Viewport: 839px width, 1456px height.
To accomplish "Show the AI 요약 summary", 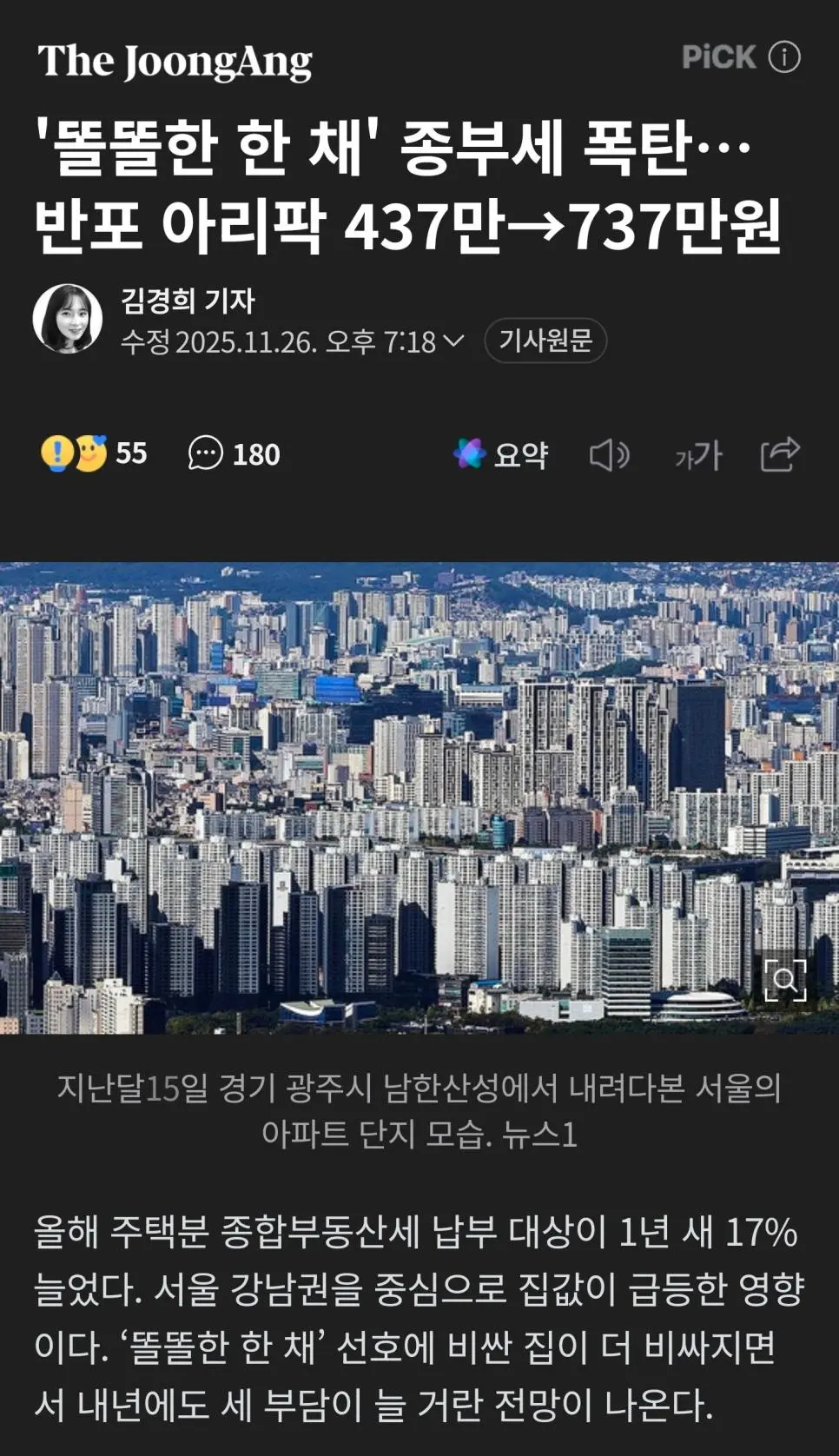I will coord(501,453).
